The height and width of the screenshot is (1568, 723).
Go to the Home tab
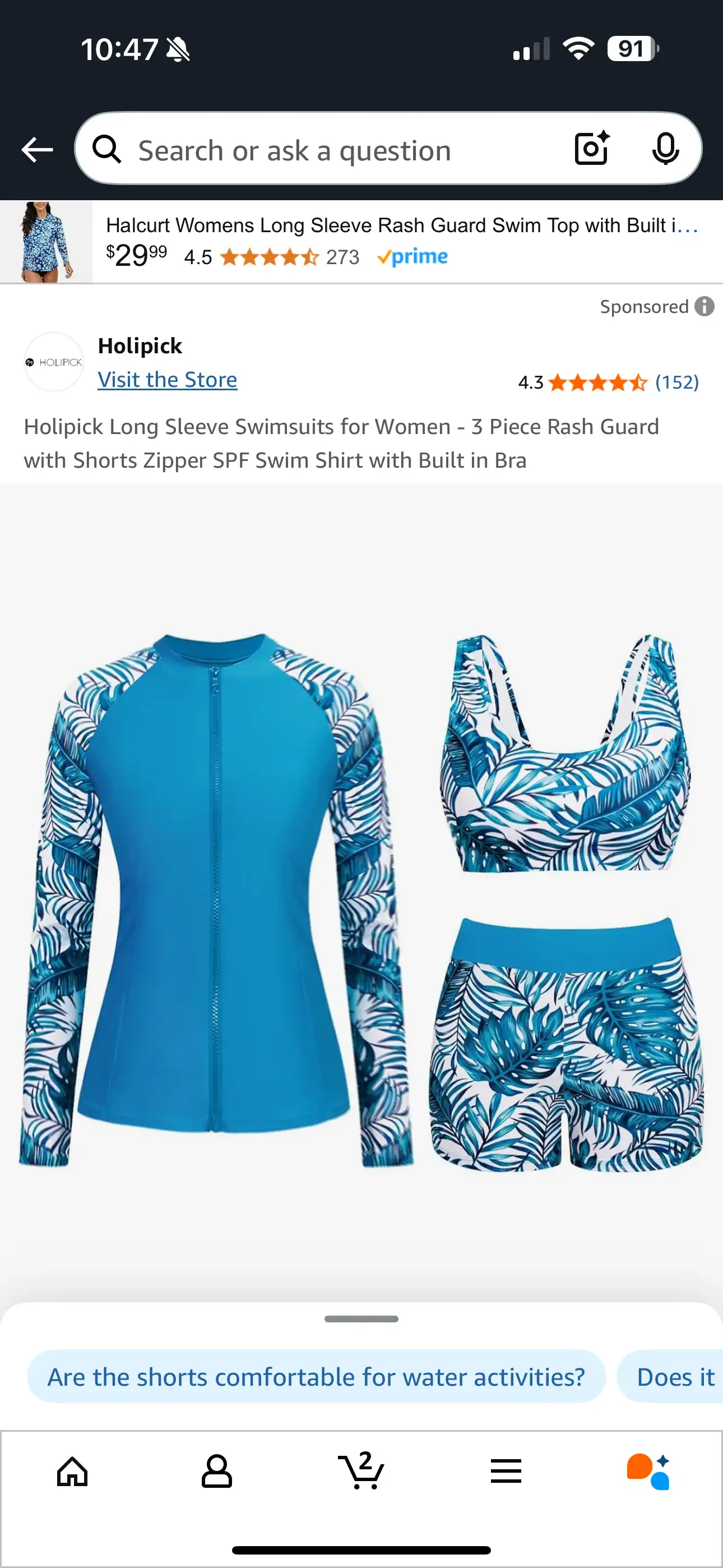pyautogui.click(x=72, y=1472)
